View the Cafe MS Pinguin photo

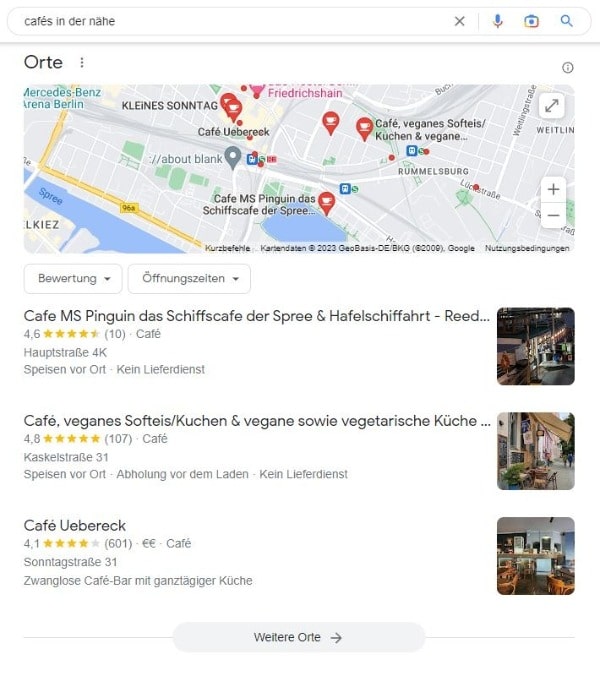tap(535, 346)
